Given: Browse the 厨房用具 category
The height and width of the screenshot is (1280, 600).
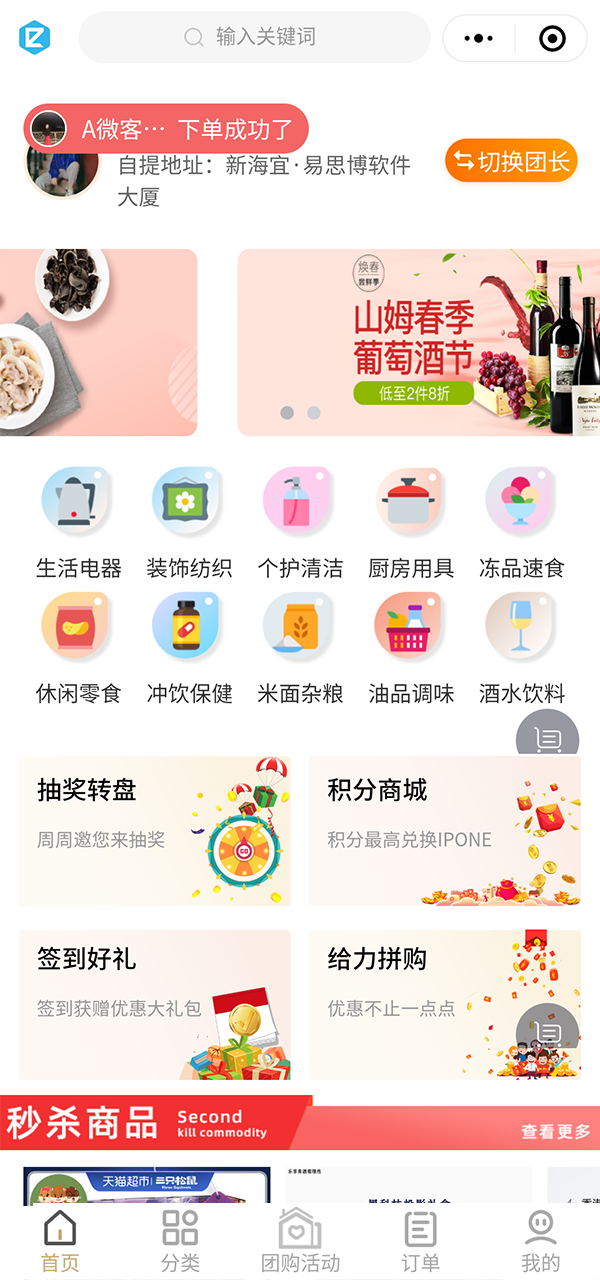Looking at the screenshot, I should point(411,523).
